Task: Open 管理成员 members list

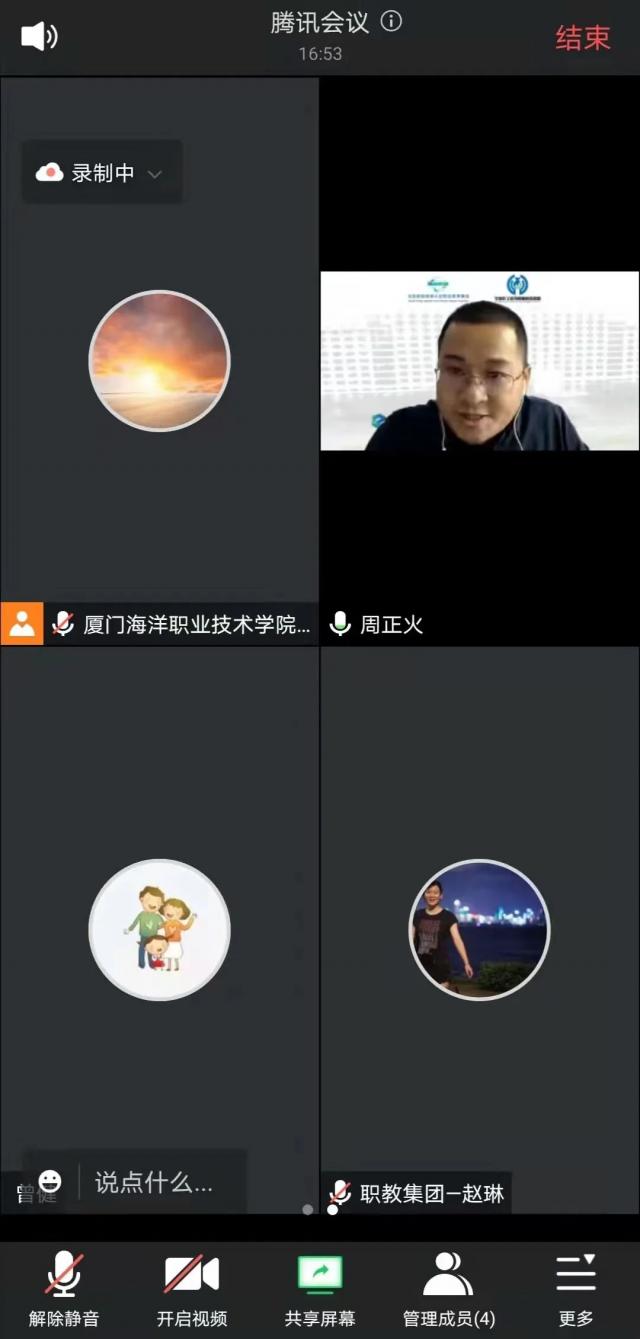Action: point(448,1288)
